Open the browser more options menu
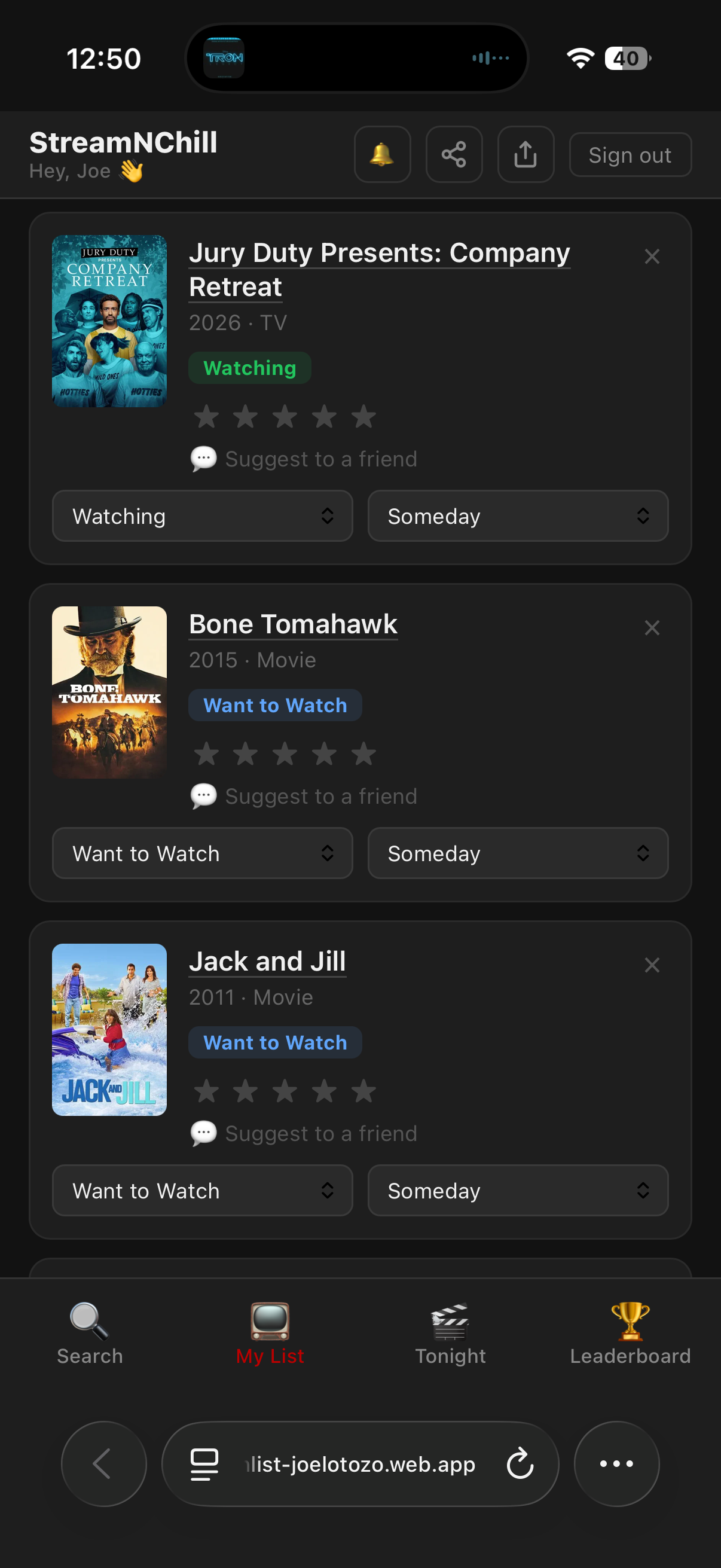Screen dimensions: 721x1568 (x=616, y=1465)
